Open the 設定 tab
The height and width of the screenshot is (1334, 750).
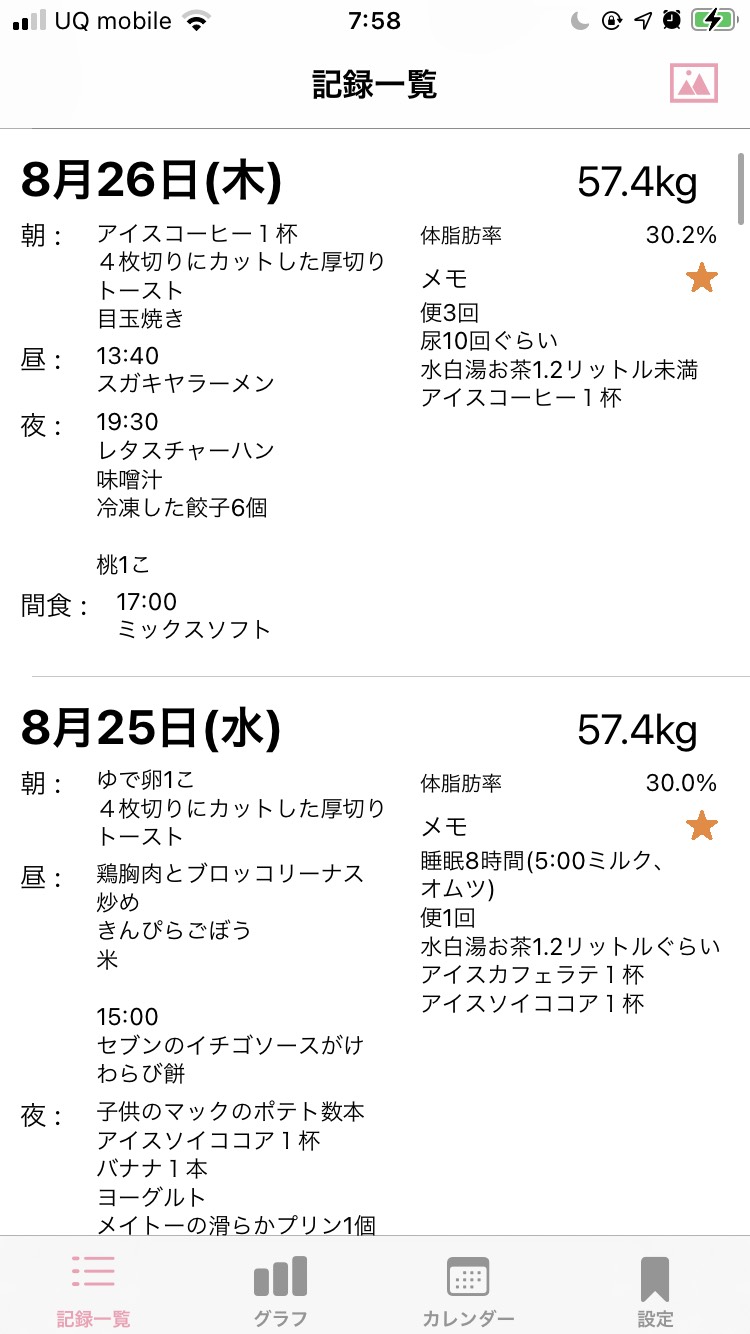655,1291
